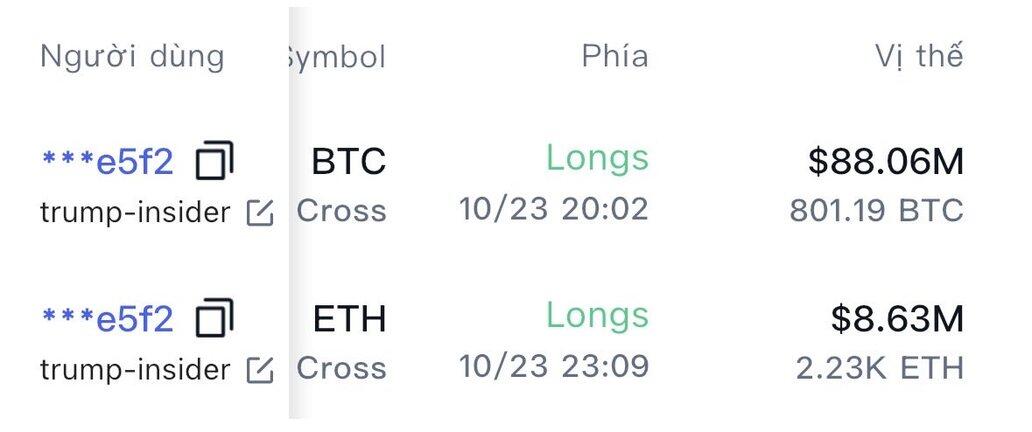Open address ***e5f2 in the ETH row

107,319
